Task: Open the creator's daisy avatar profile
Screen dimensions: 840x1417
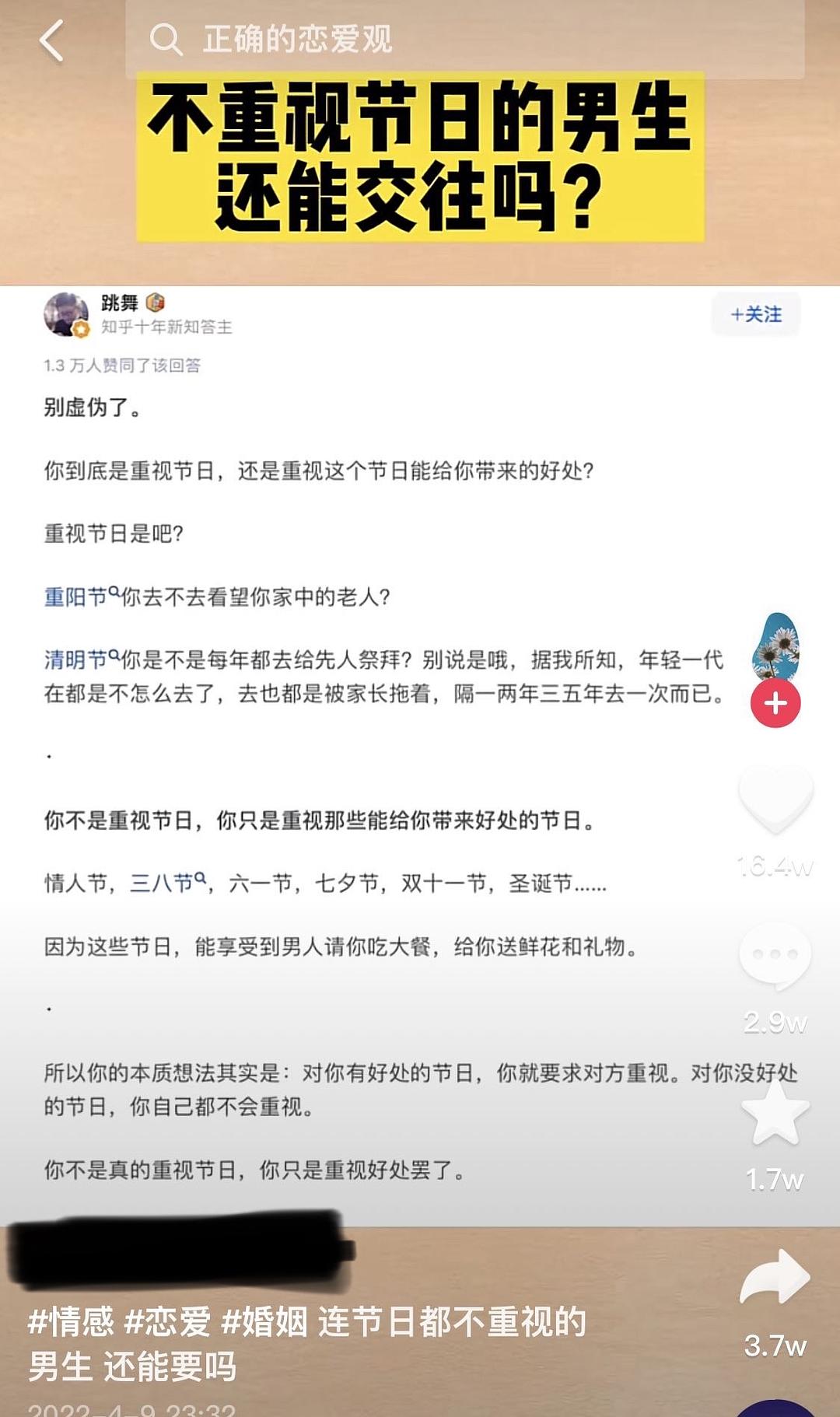Action: 775,647
